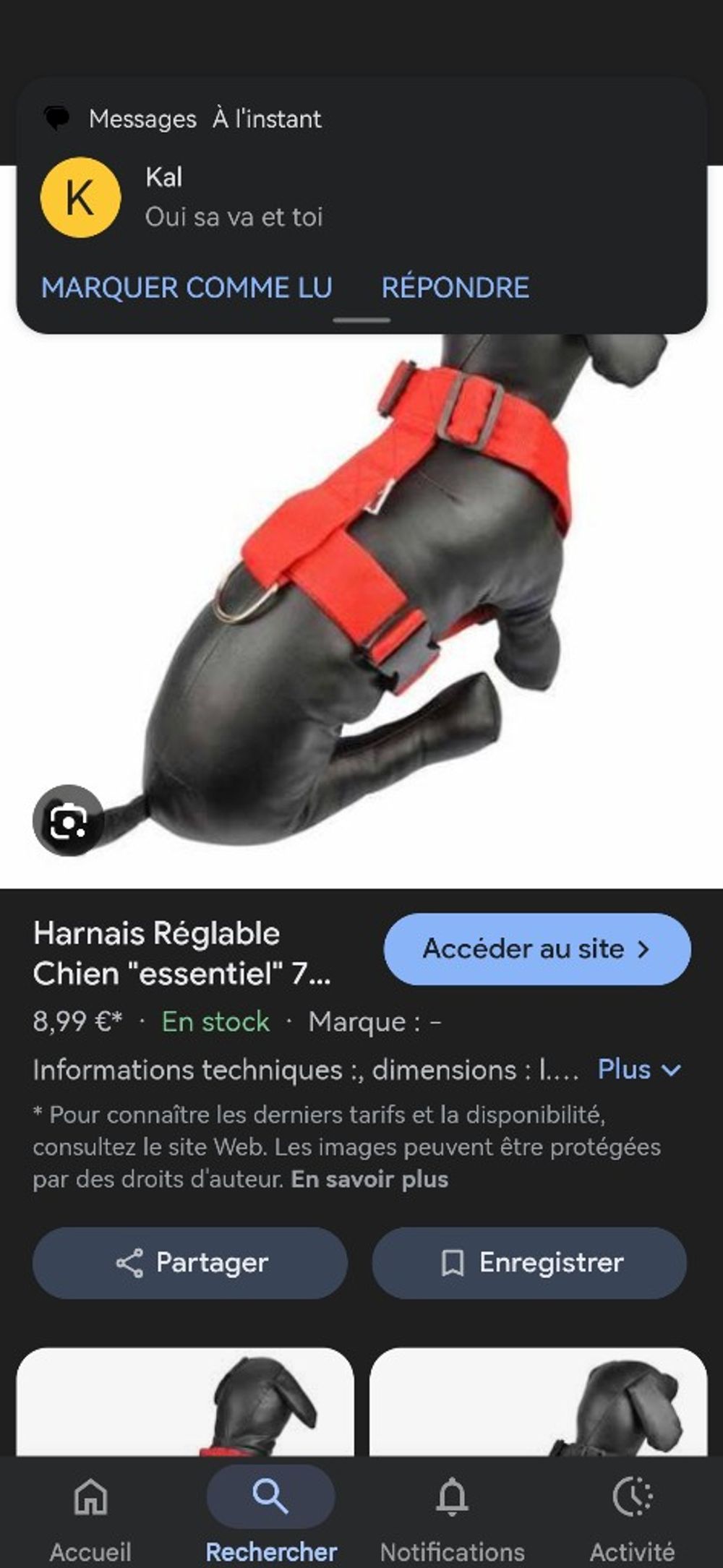Open the En savoir plus link
The height and width of the screenshot is (1568, 723).
pos(369,1179)
